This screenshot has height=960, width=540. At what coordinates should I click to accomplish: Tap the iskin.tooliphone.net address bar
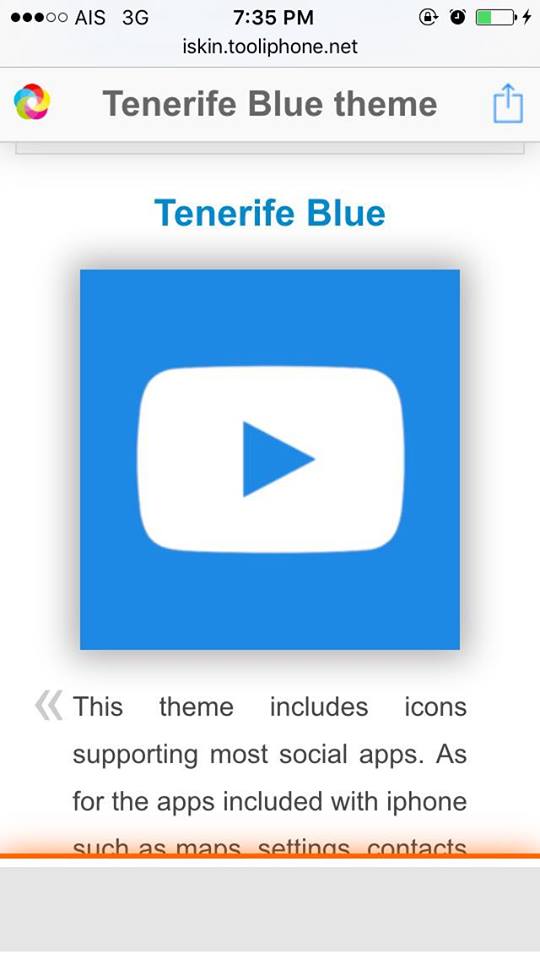[270, 47]
